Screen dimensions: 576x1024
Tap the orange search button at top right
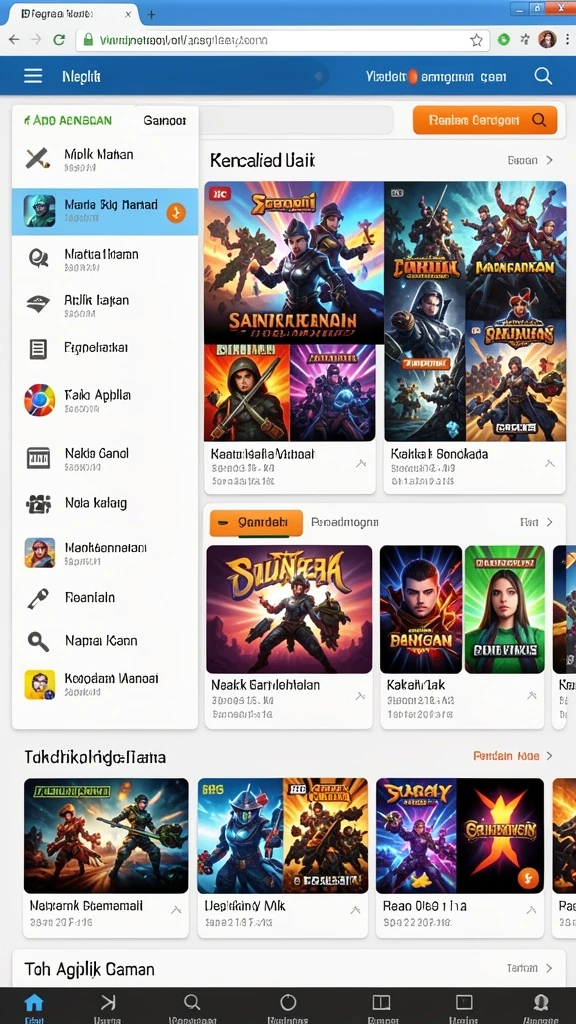point(485,120)
